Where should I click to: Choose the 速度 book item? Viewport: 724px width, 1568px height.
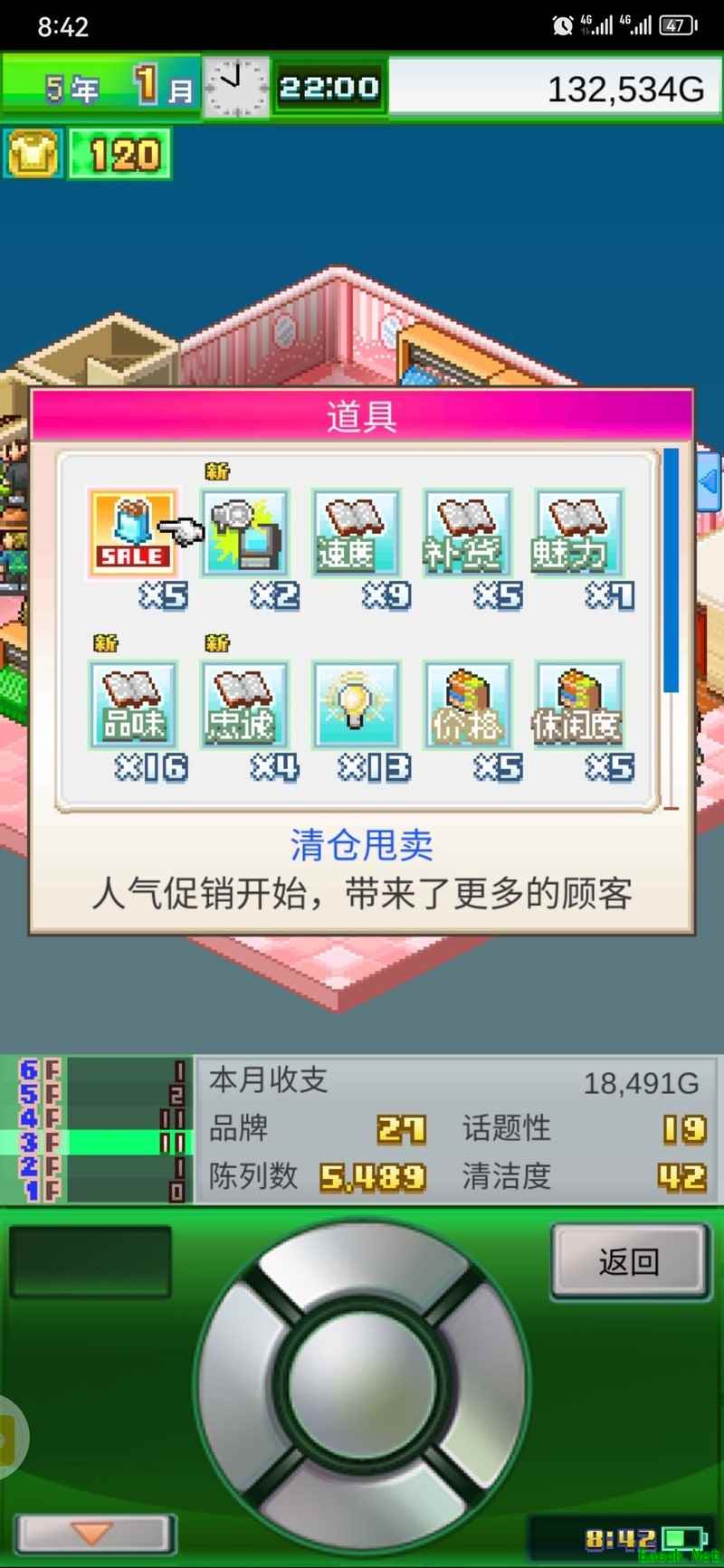click(x=356, y=534)
